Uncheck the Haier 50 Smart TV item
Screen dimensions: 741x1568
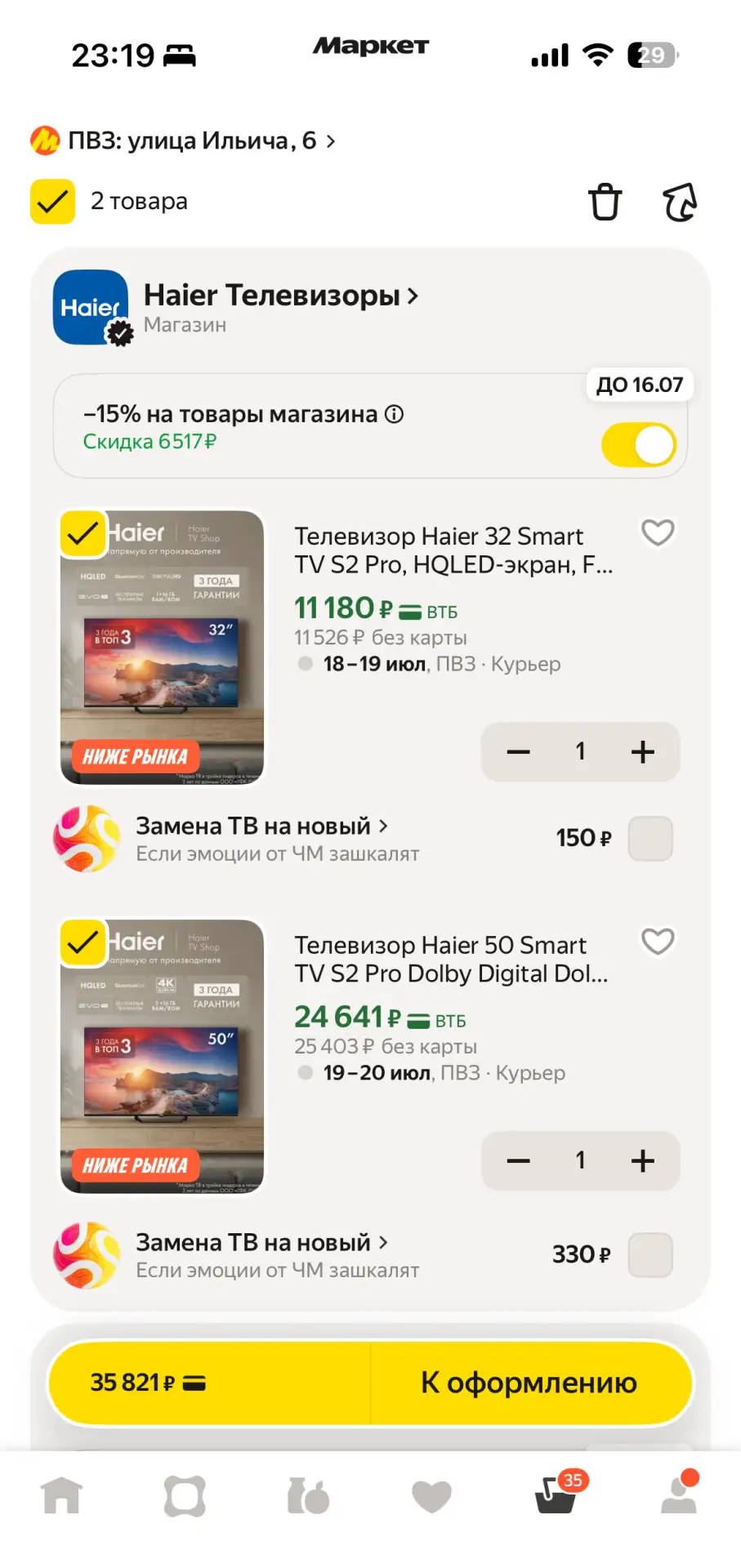83,942
